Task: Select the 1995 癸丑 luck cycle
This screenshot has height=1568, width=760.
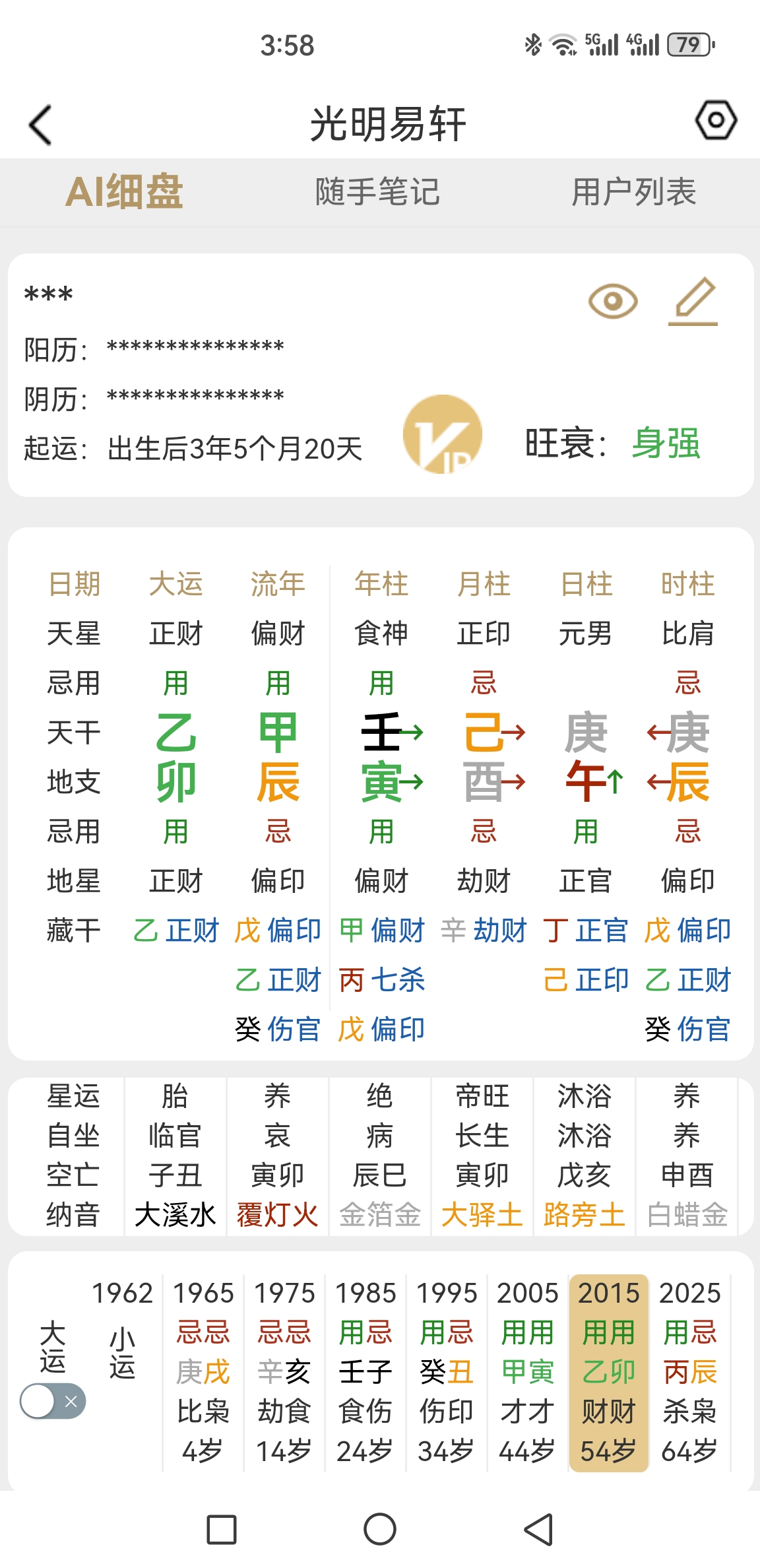Action: tap(447, 1373)
